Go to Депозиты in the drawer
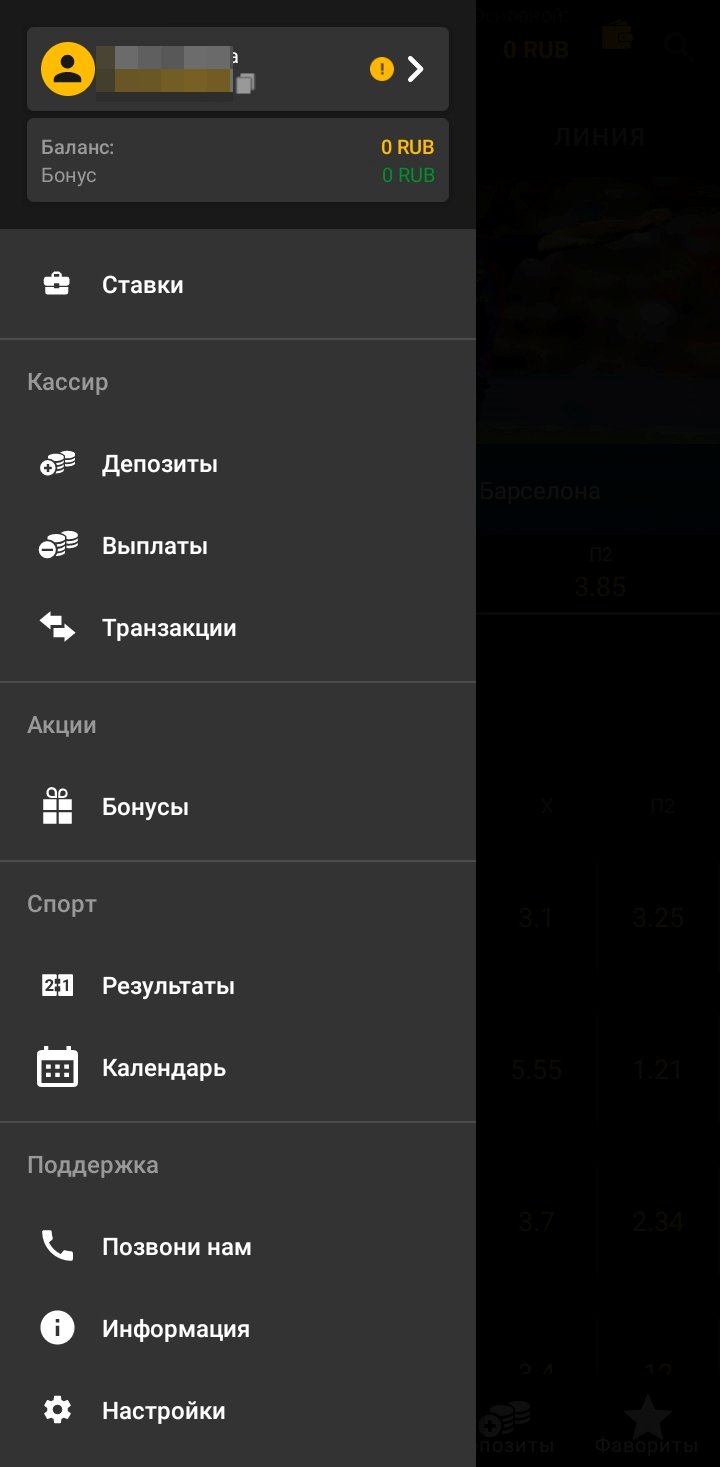The width and height of the screenshot is (720, 1467). [160, 464]
